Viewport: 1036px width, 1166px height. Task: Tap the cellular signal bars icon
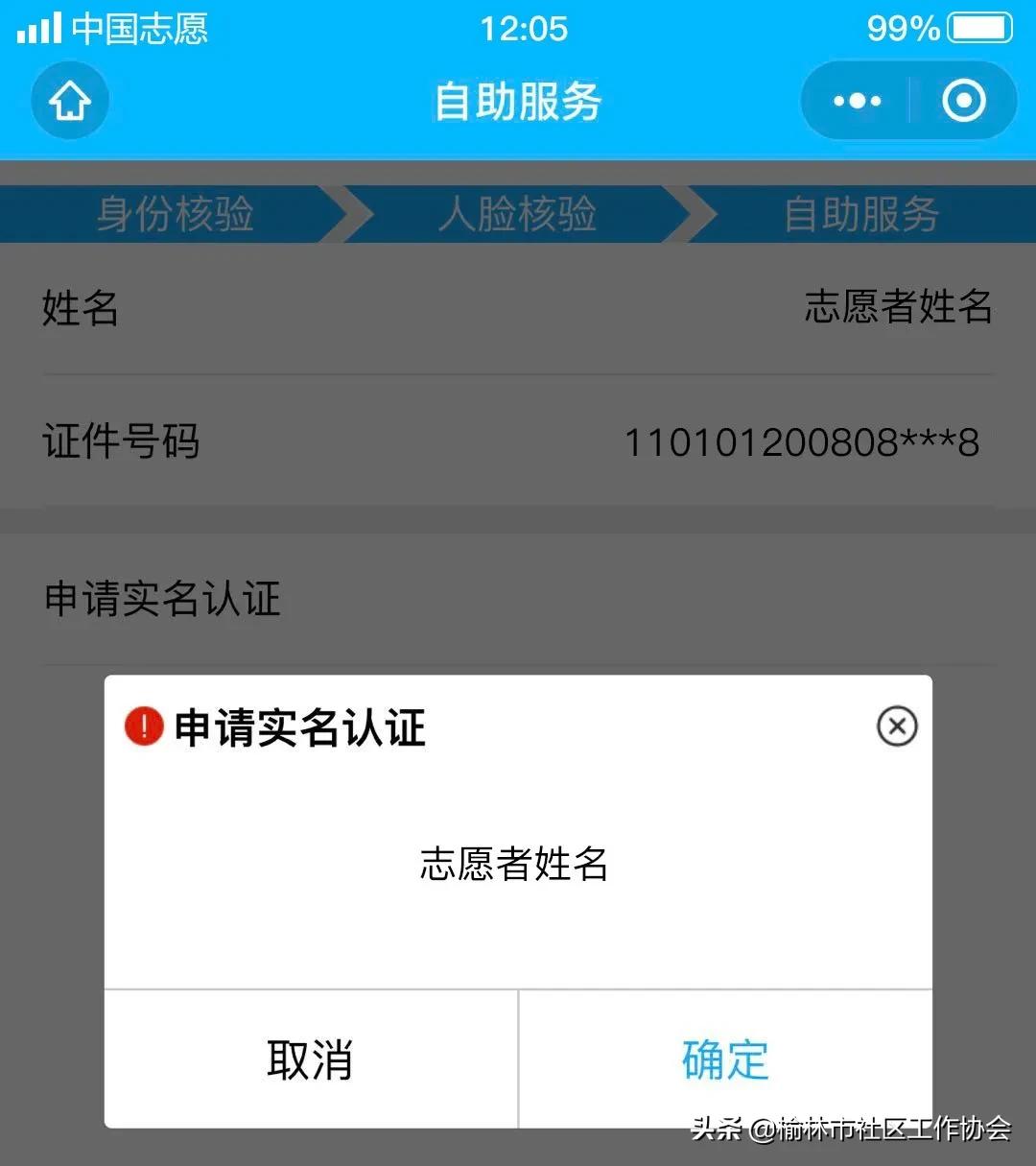coord(38,29)
